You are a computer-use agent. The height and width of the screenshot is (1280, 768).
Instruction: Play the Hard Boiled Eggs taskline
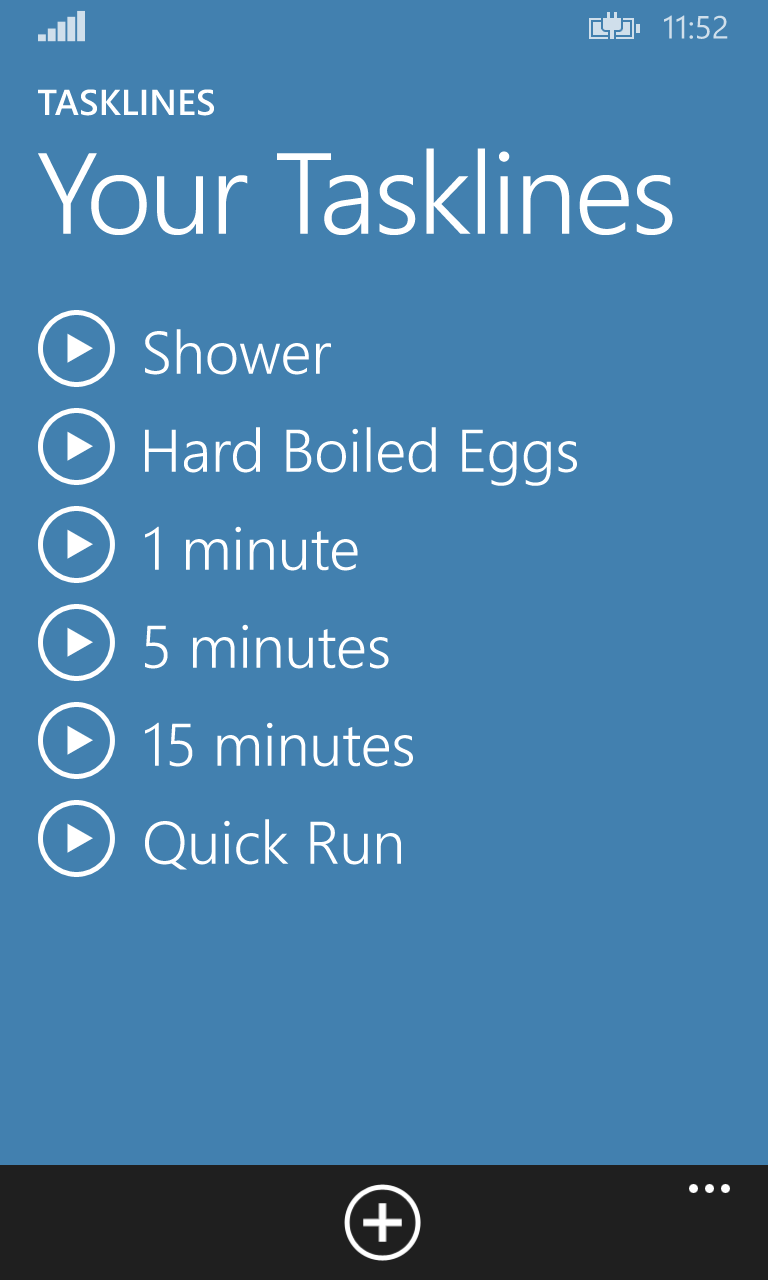pos(76,447)
